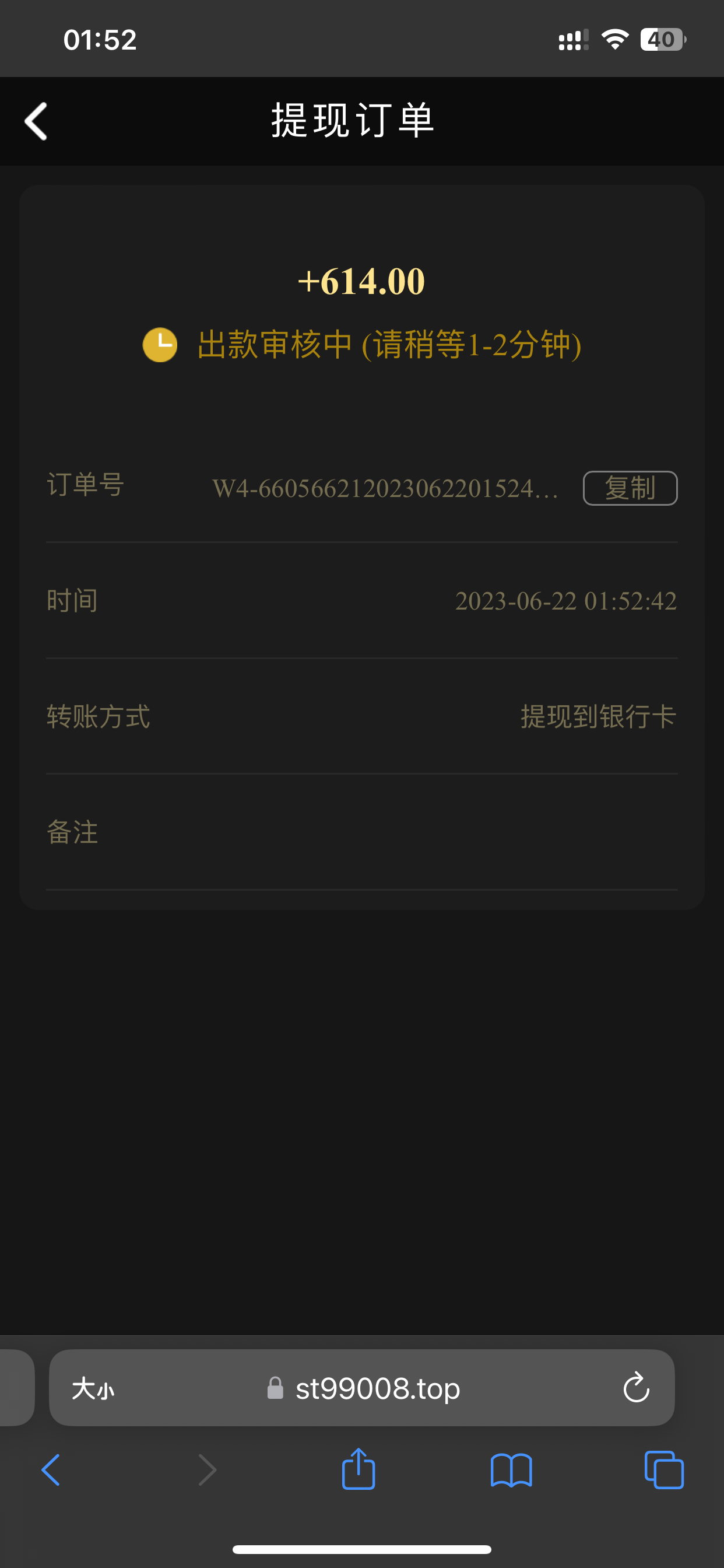Open the Safari share sheet
This screenshot has width=724, height=1568.
(x=359, y=1469)
